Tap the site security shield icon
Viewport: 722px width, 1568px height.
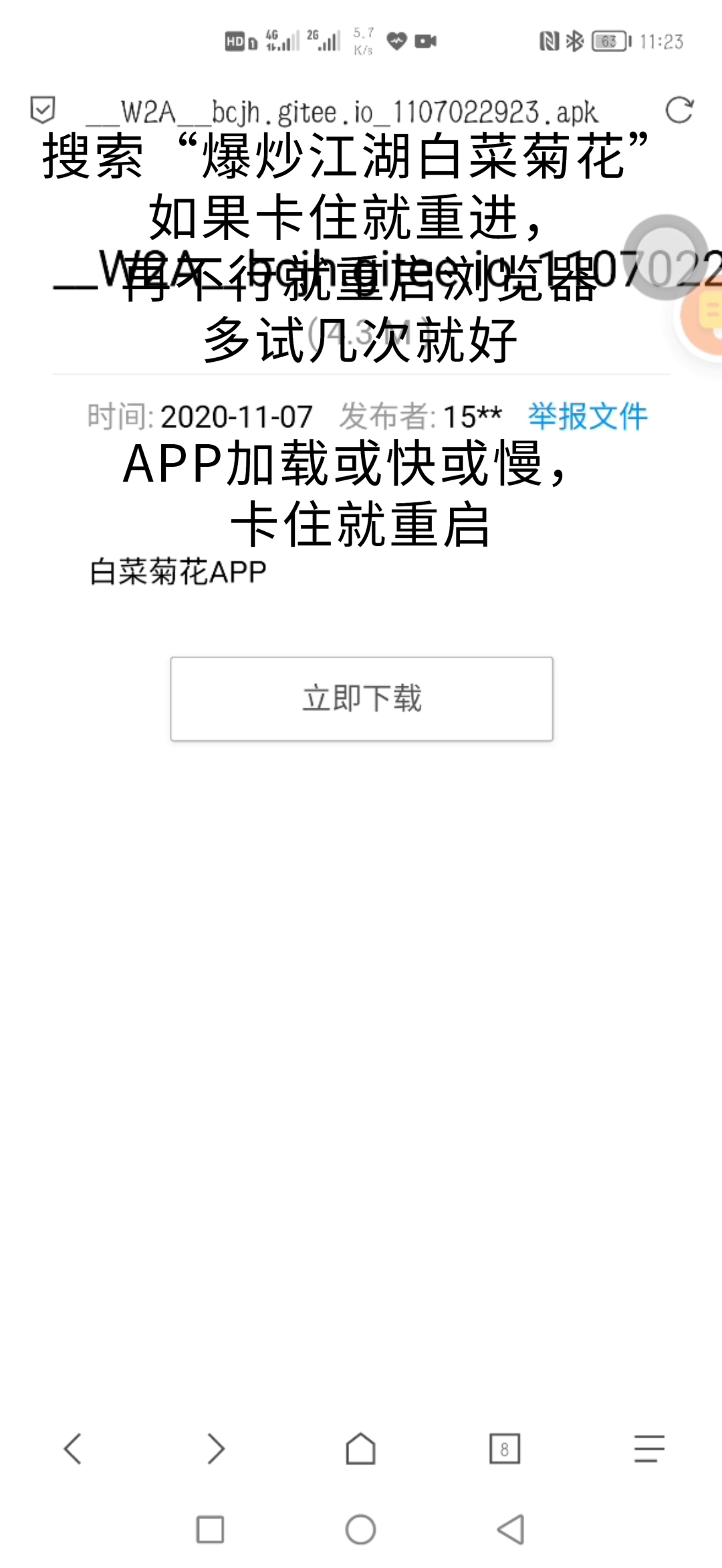tap(43, 110)
